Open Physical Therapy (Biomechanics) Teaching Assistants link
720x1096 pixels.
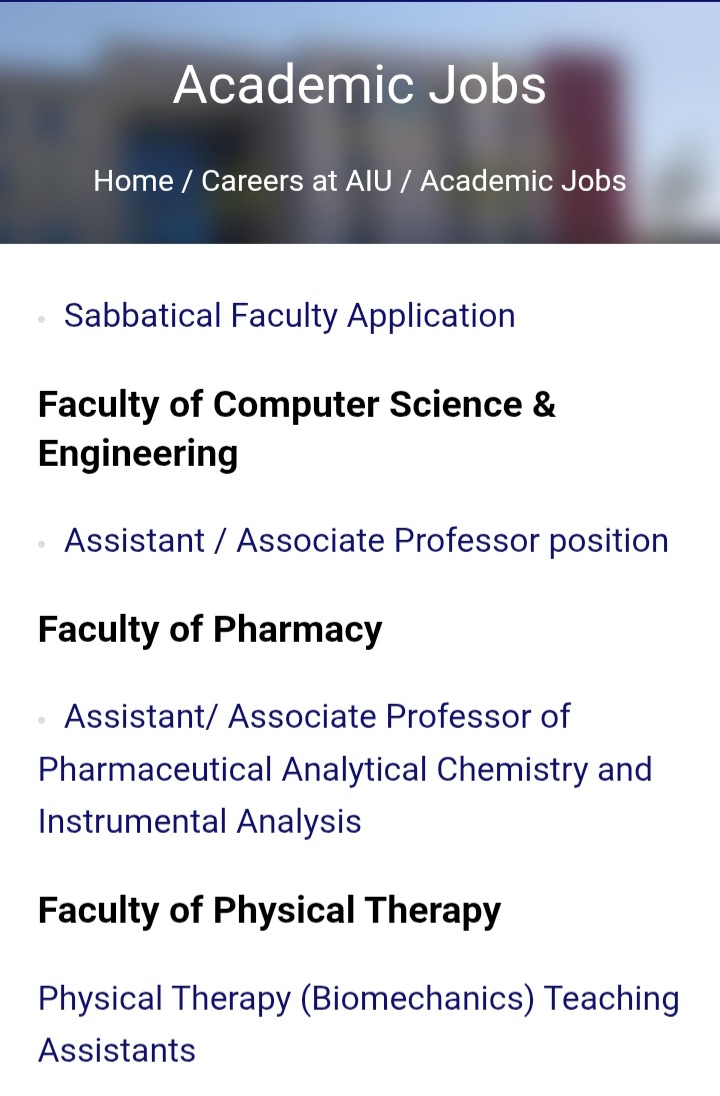358,1023
